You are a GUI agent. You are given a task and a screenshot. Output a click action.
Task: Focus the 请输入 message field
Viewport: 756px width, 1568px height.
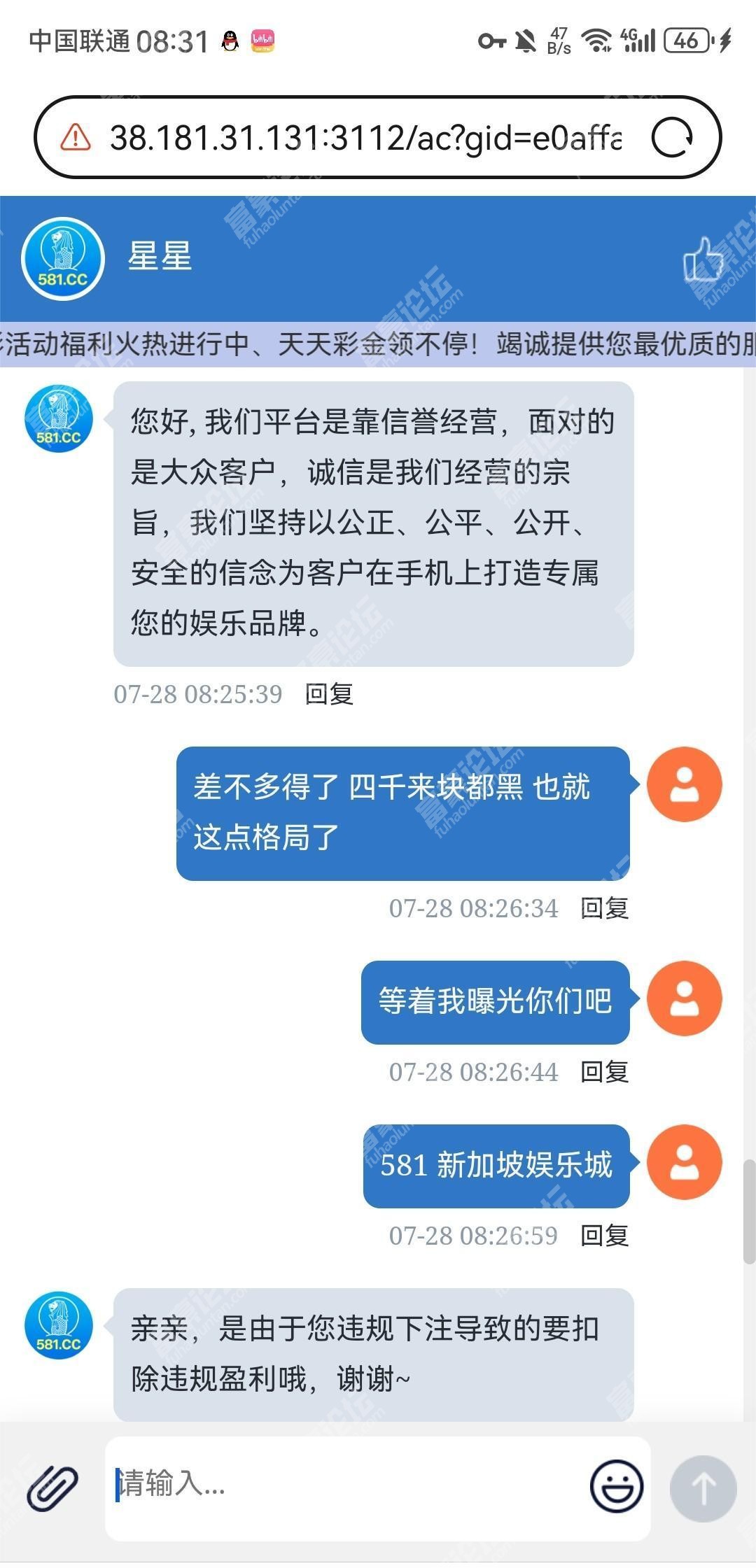tap(343, 1485)
